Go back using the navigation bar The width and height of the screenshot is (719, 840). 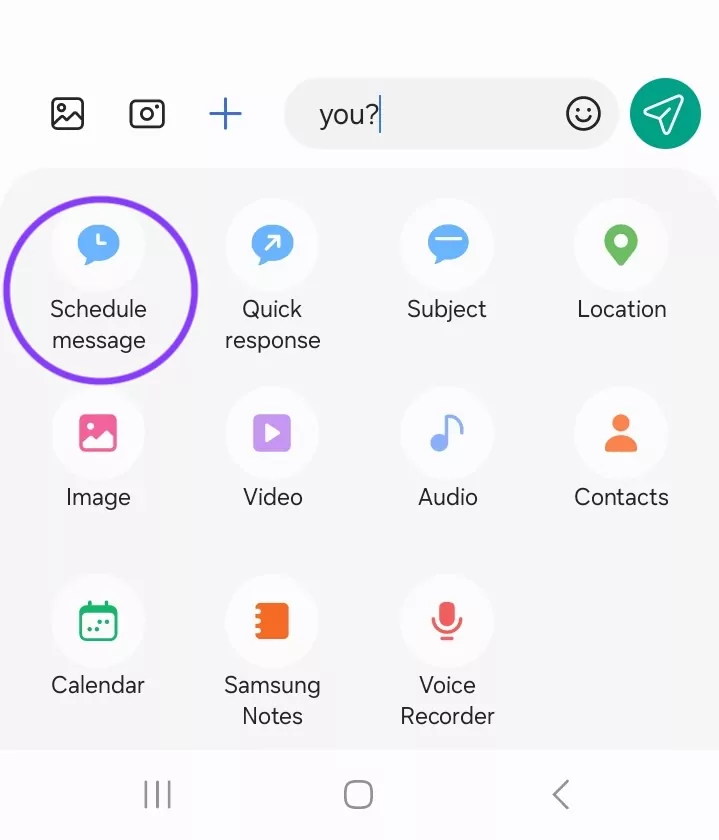[561, 795]
